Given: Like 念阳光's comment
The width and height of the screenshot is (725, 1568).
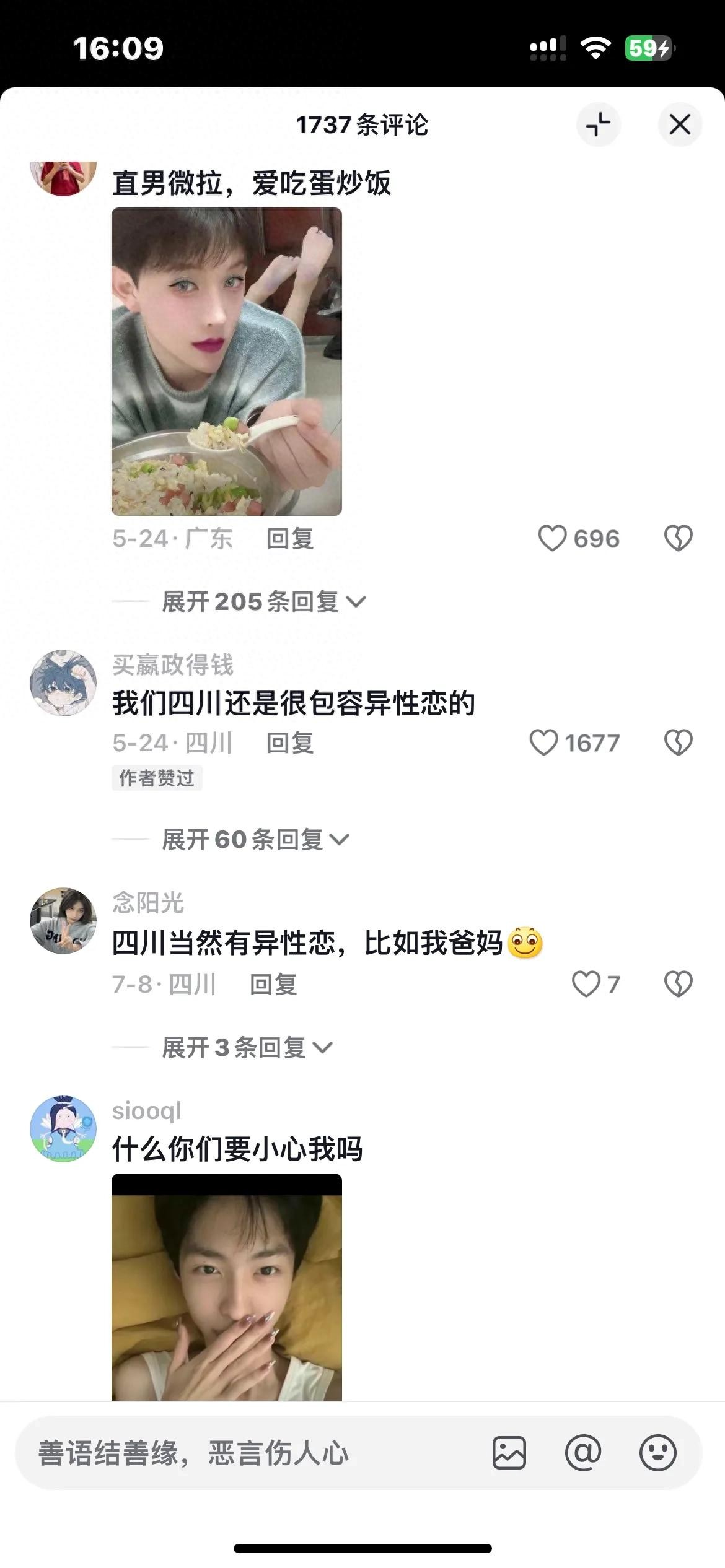Looking at the screenshot, I should 586,984.
